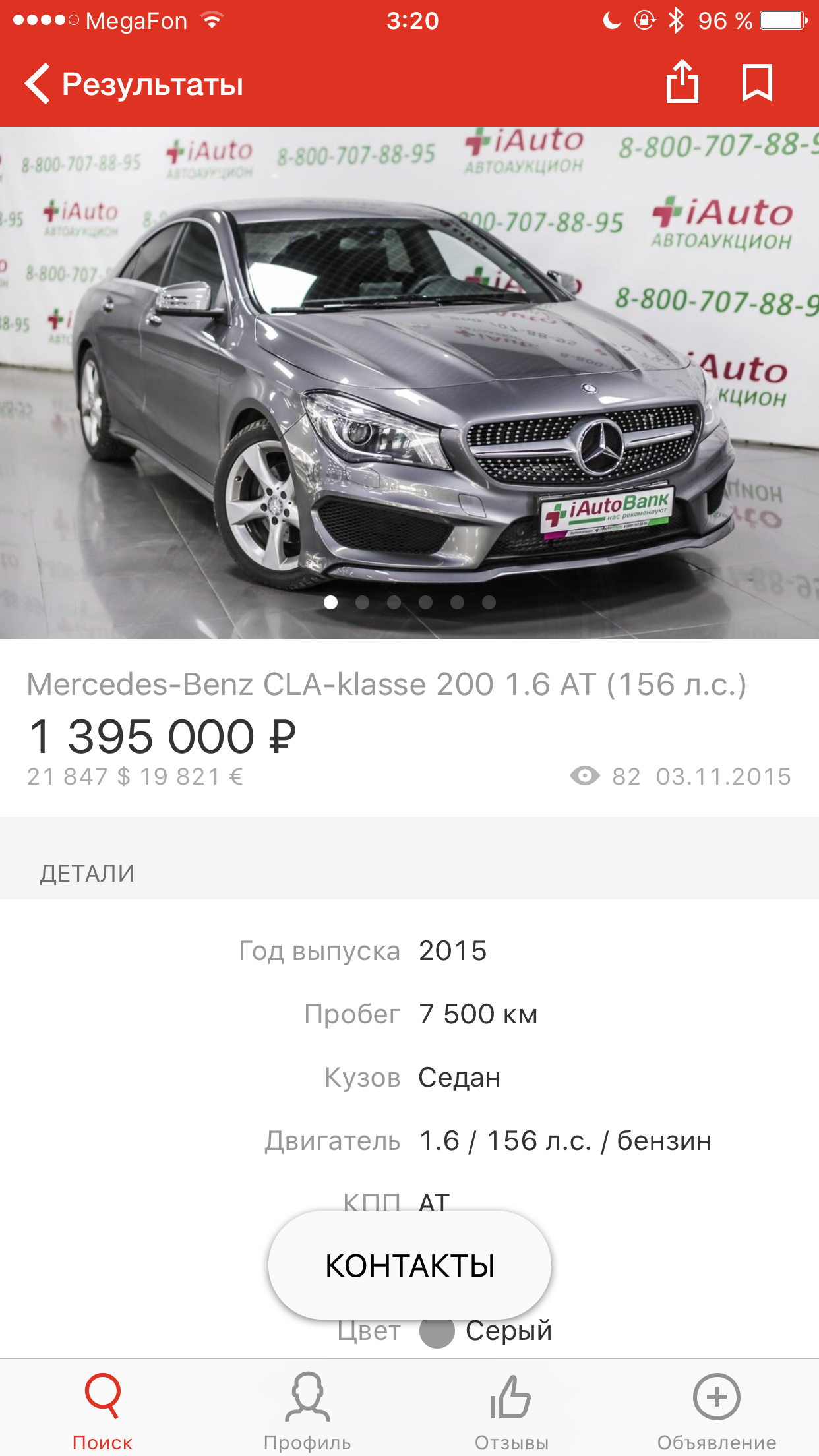Share this Mercedes-Benz listing
819x1456 pixels.
coord(682,82)
